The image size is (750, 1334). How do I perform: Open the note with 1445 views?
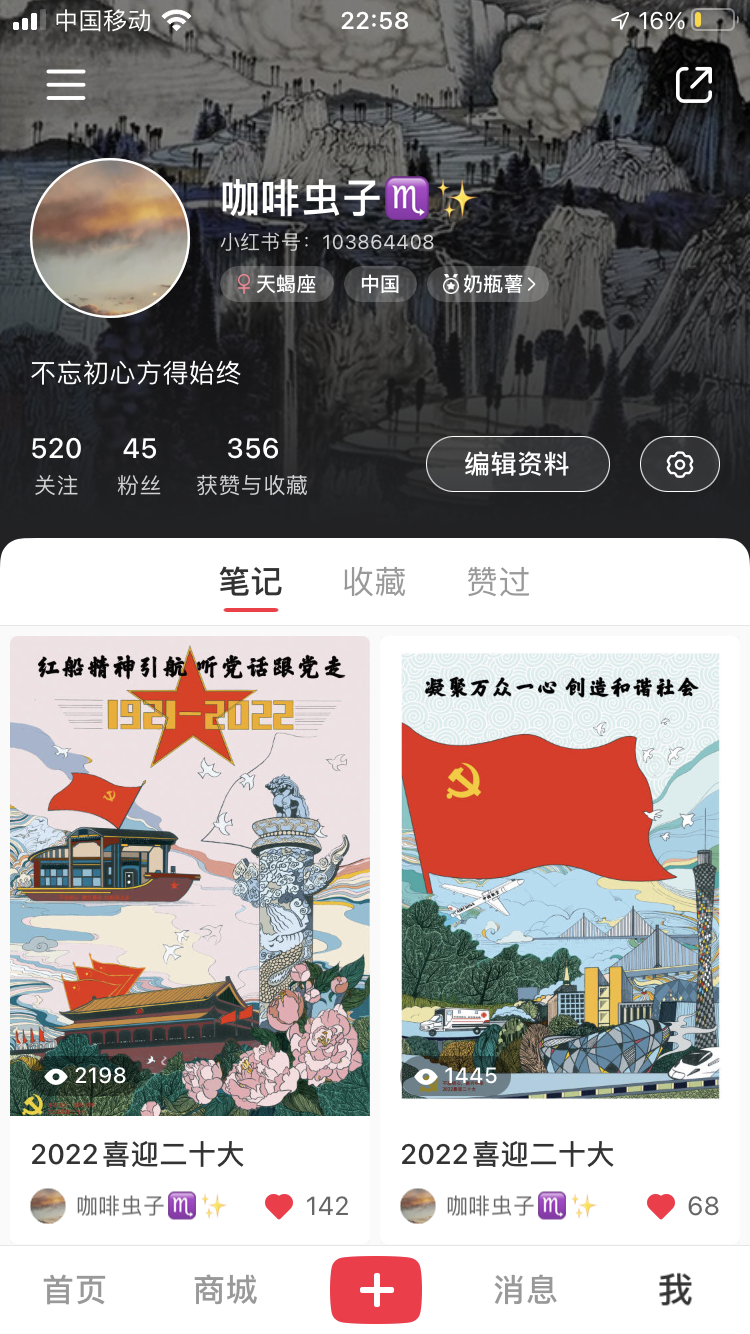point(560,876)
